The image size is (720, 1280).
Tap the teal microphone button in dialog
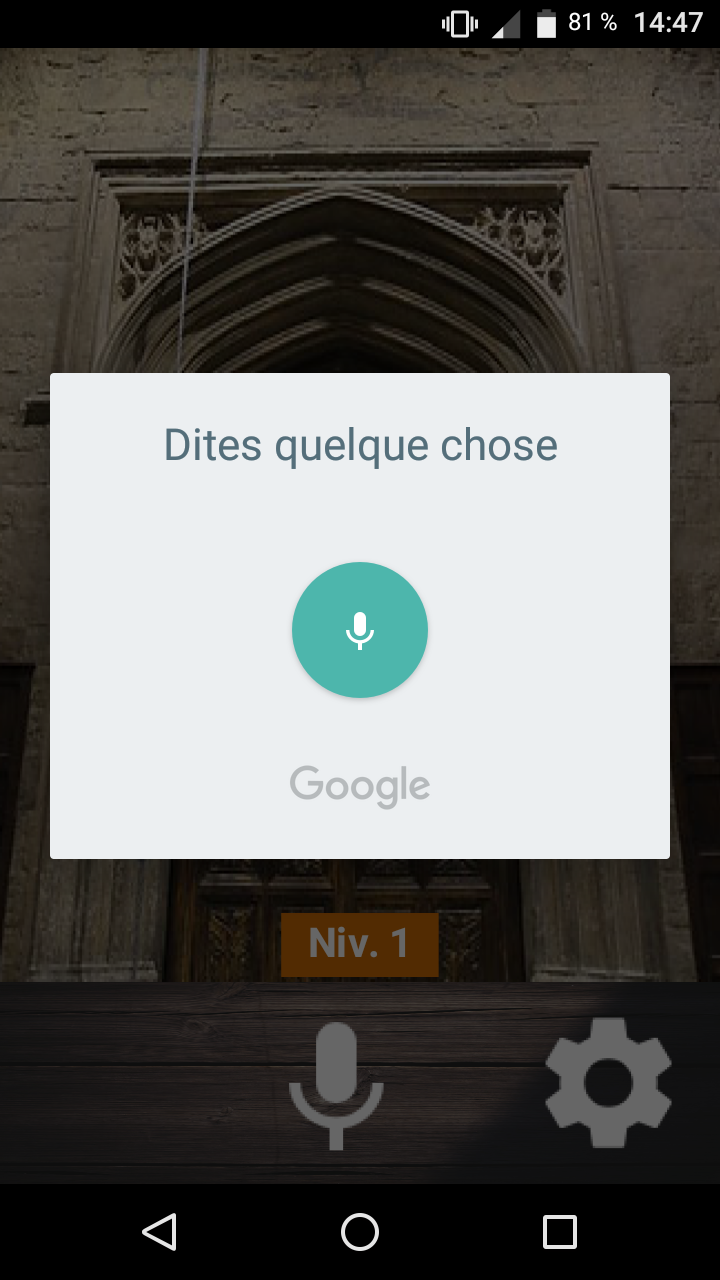pyautogui.click(x=360, y=630)
